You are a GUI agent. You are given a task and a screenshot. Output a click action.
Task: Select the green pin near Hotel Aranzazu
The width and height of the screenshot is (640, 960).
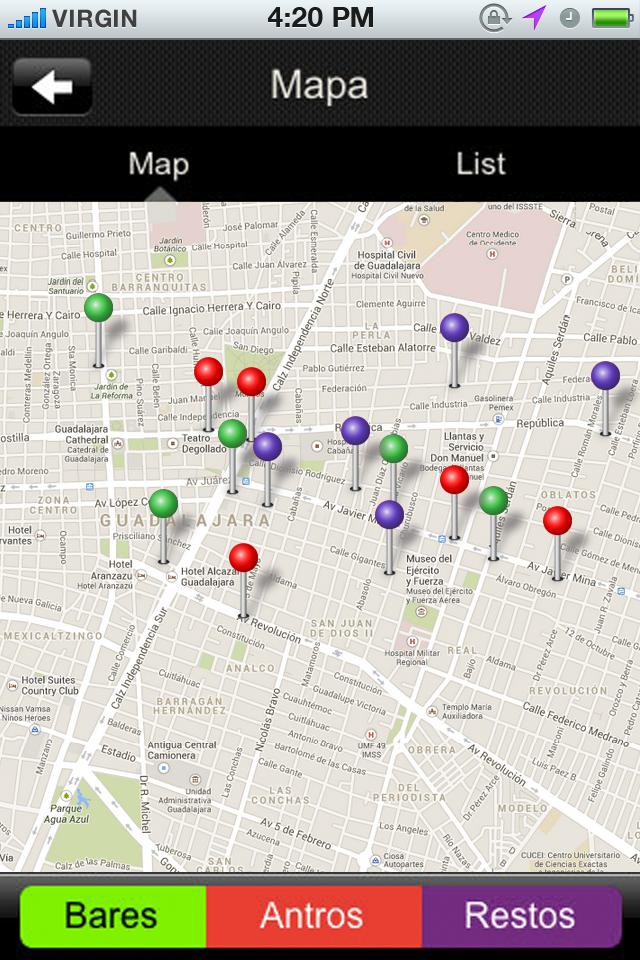(x=163, y=504)
